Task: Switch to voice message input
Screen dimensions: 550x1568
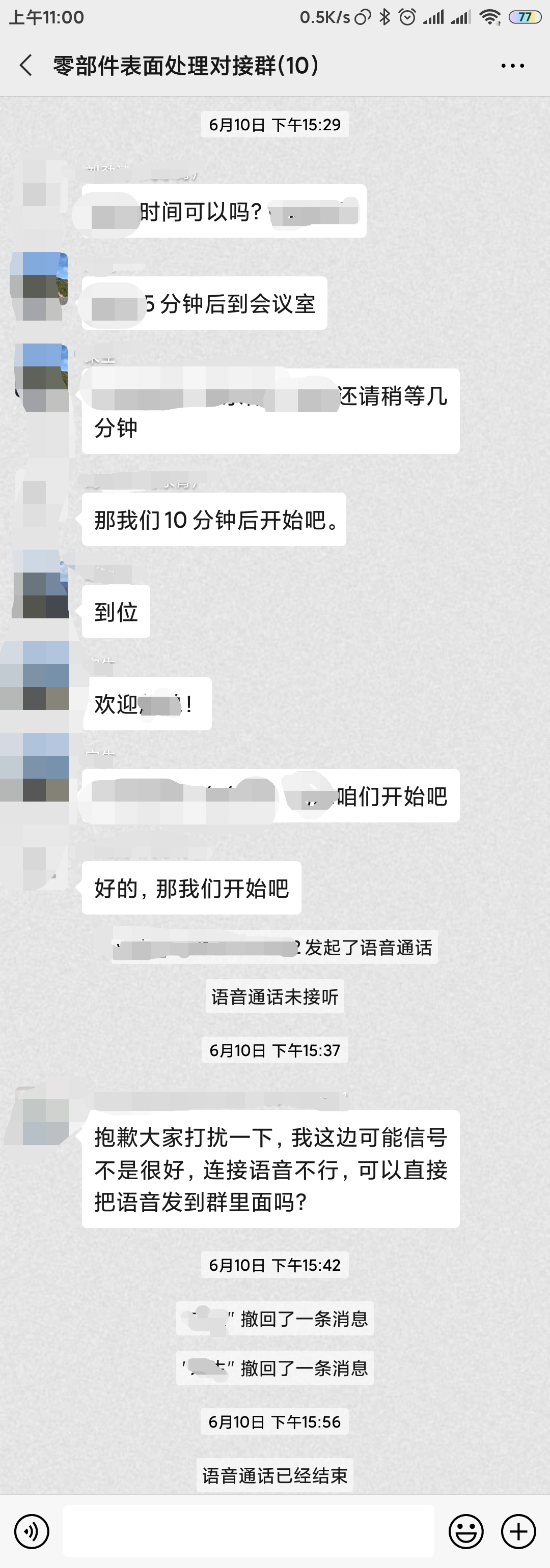Action: [32, 1531]
